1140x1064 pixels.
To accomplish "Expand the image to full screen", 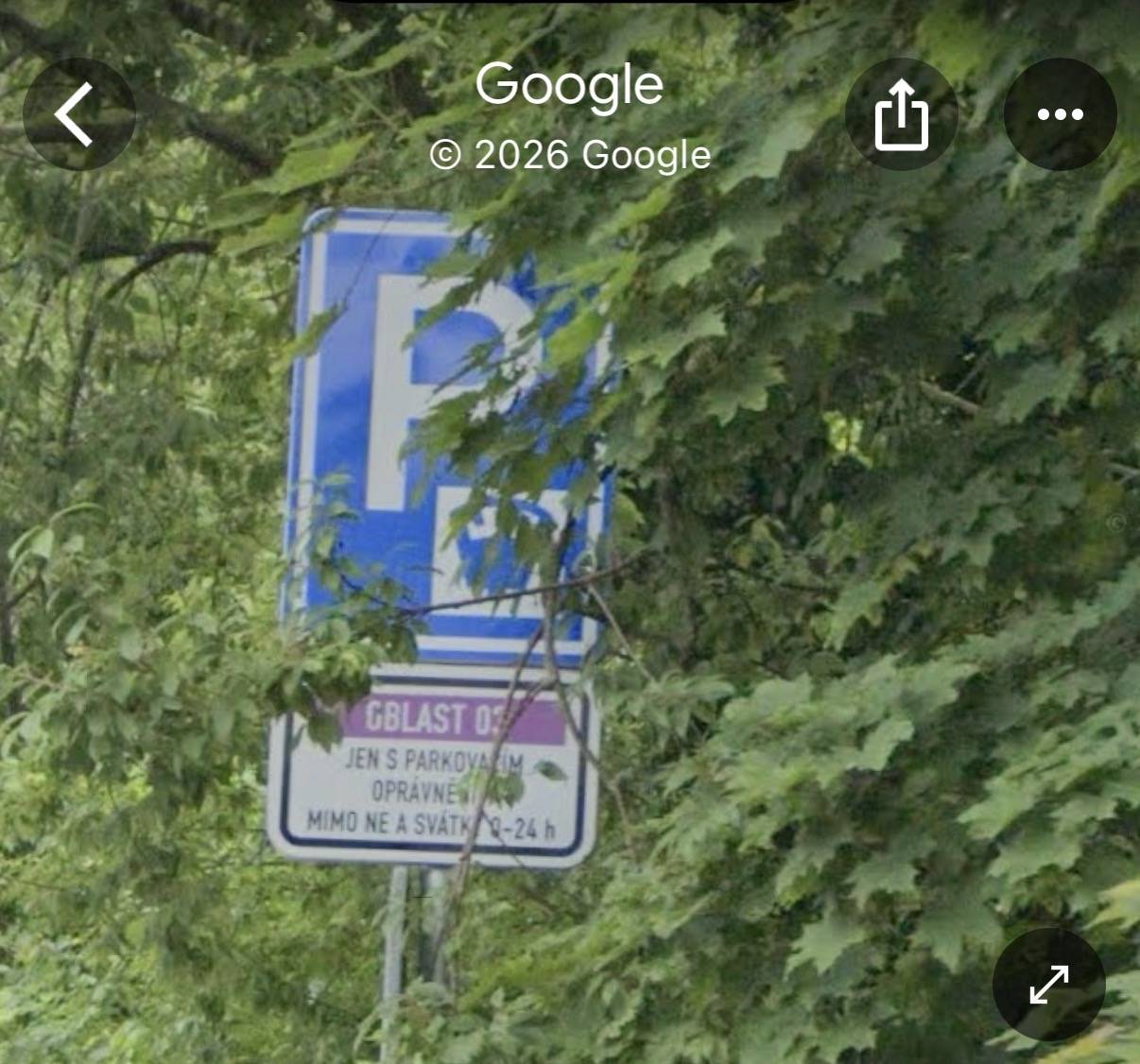I will coord(1048,985).
